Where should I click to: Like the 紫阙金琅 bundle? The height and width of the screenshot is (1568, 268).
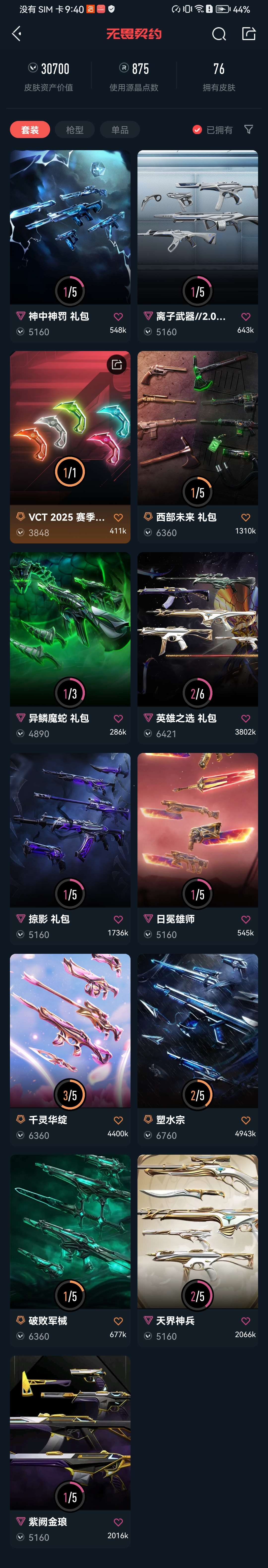[118, 1522]
